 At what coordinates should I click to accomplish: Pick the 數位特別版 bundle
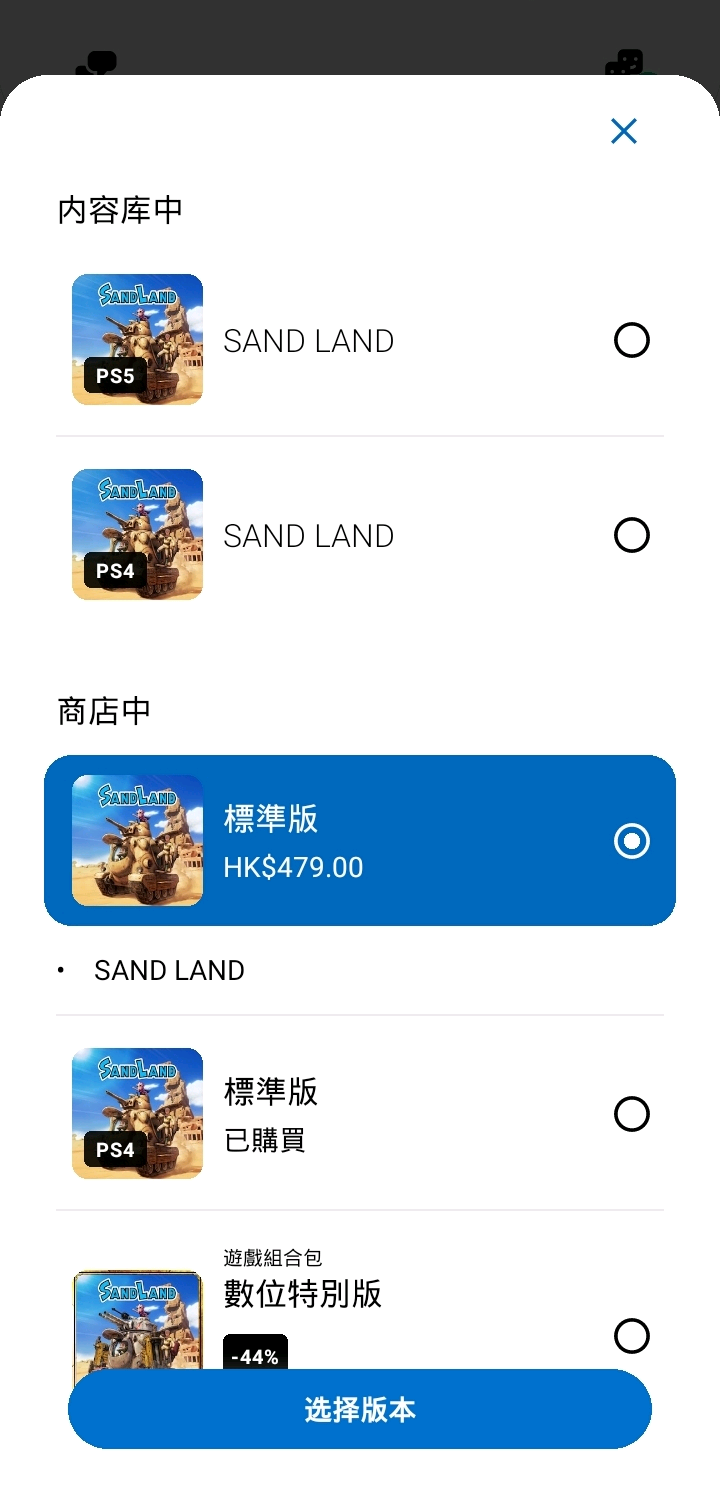[631, 1336]
